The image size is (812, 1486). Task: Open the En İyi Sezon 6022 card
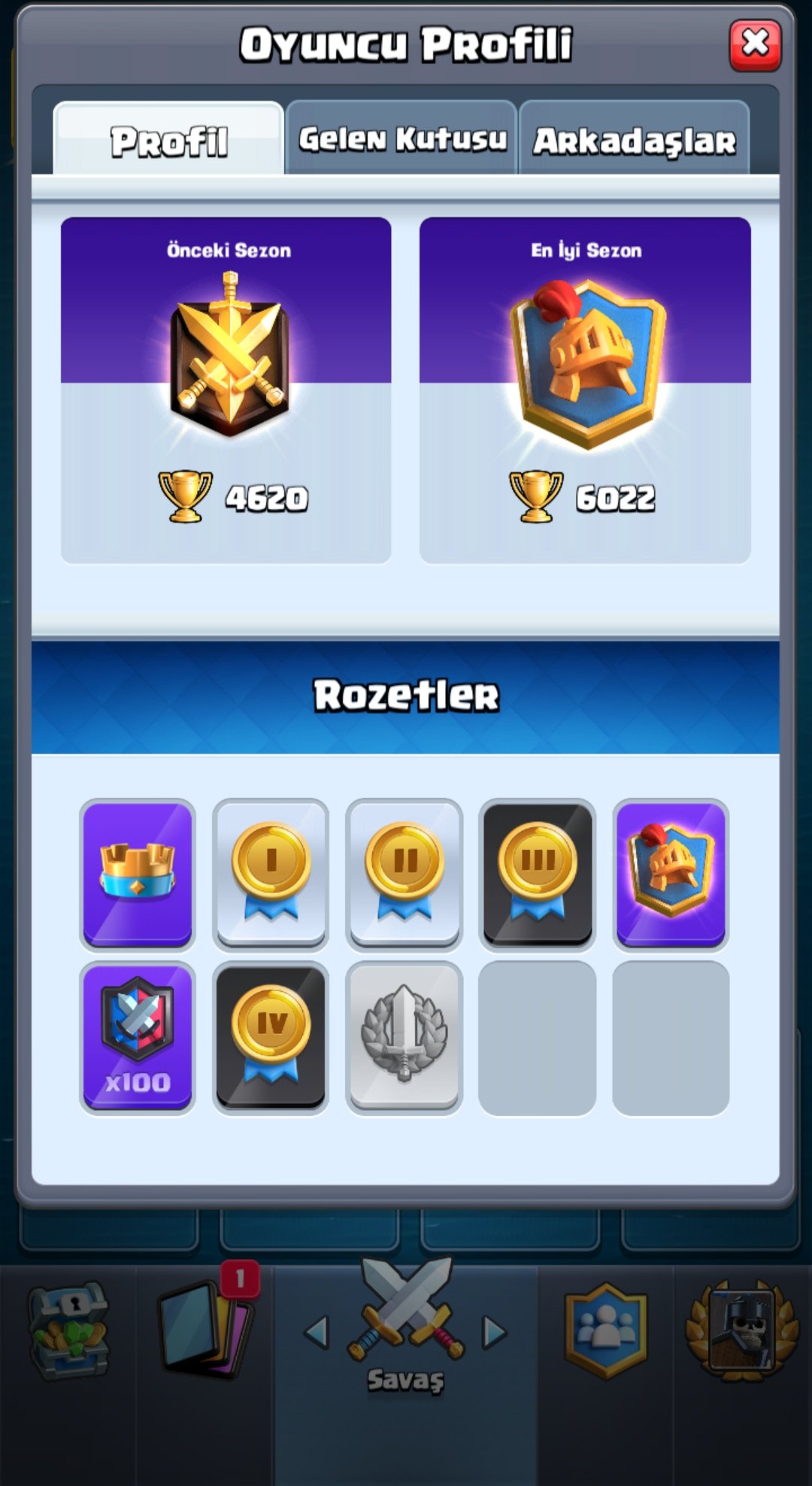tap(585, 390)
